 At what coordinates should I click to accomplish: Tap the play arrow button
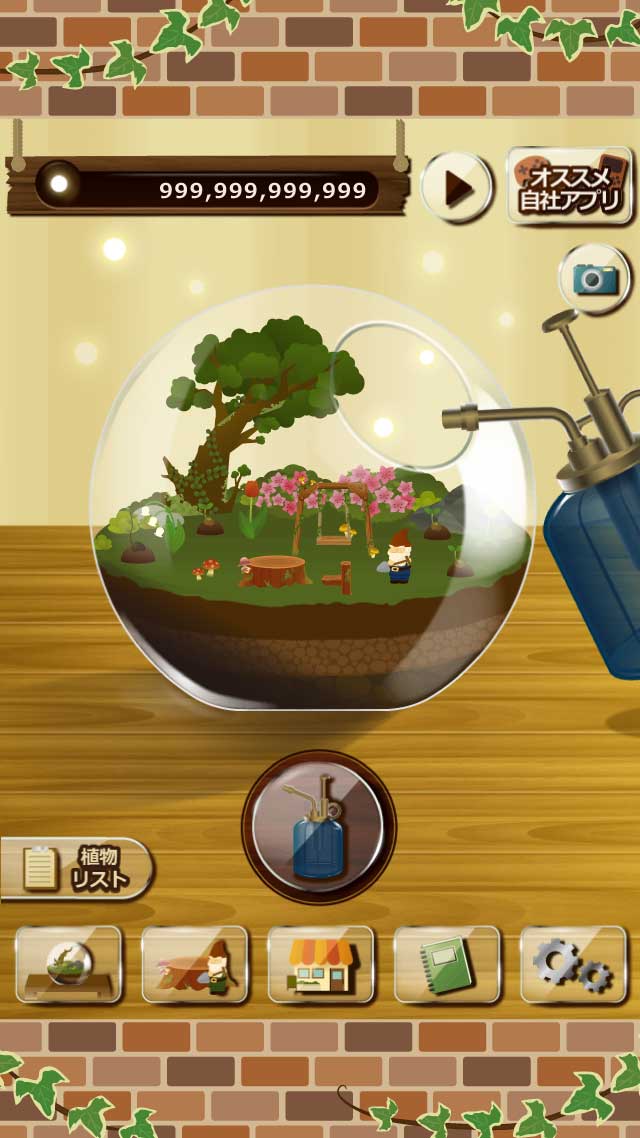457,186
